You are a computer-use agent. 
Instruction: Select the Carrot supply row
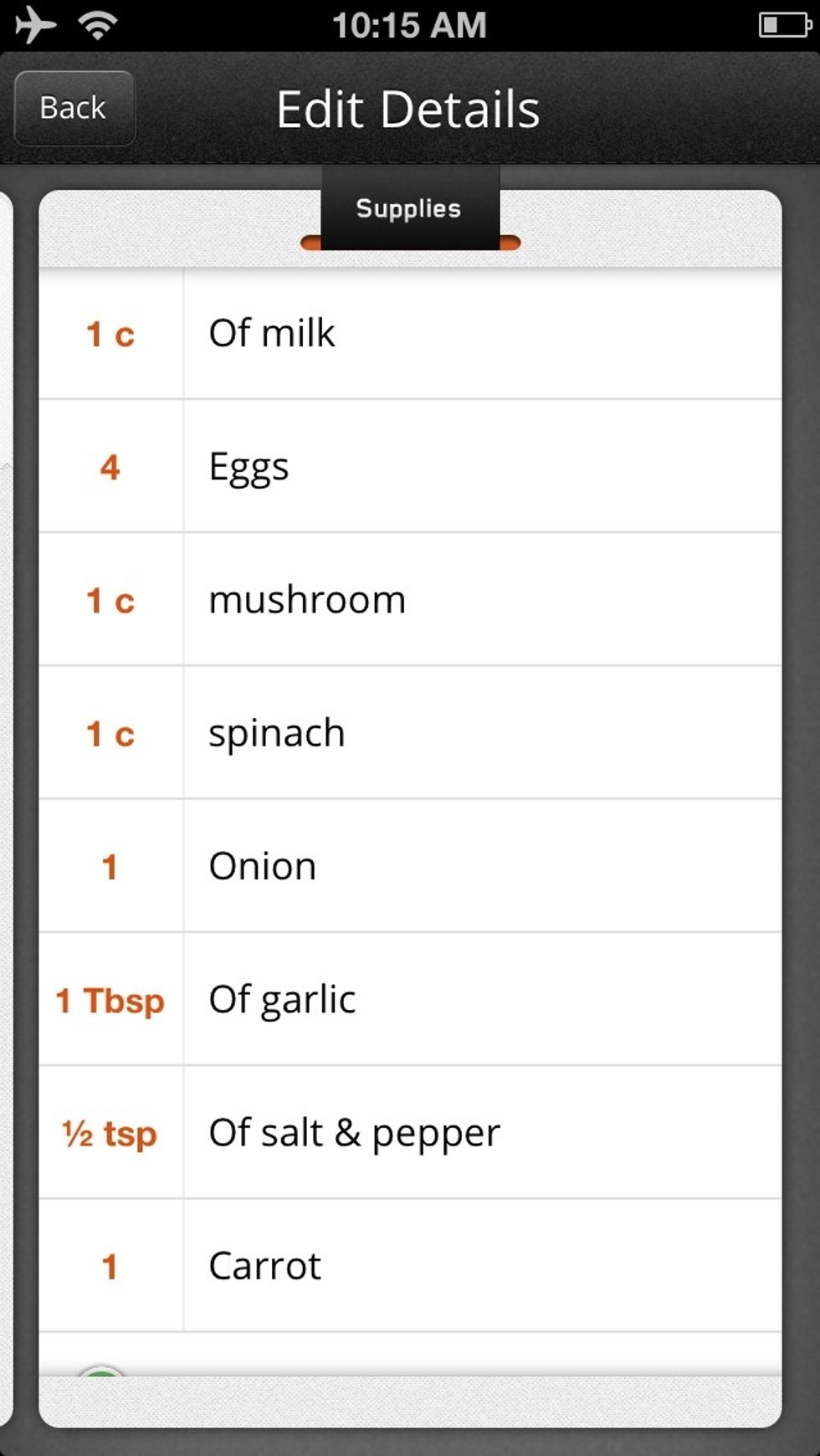(x=410, y=1265)
